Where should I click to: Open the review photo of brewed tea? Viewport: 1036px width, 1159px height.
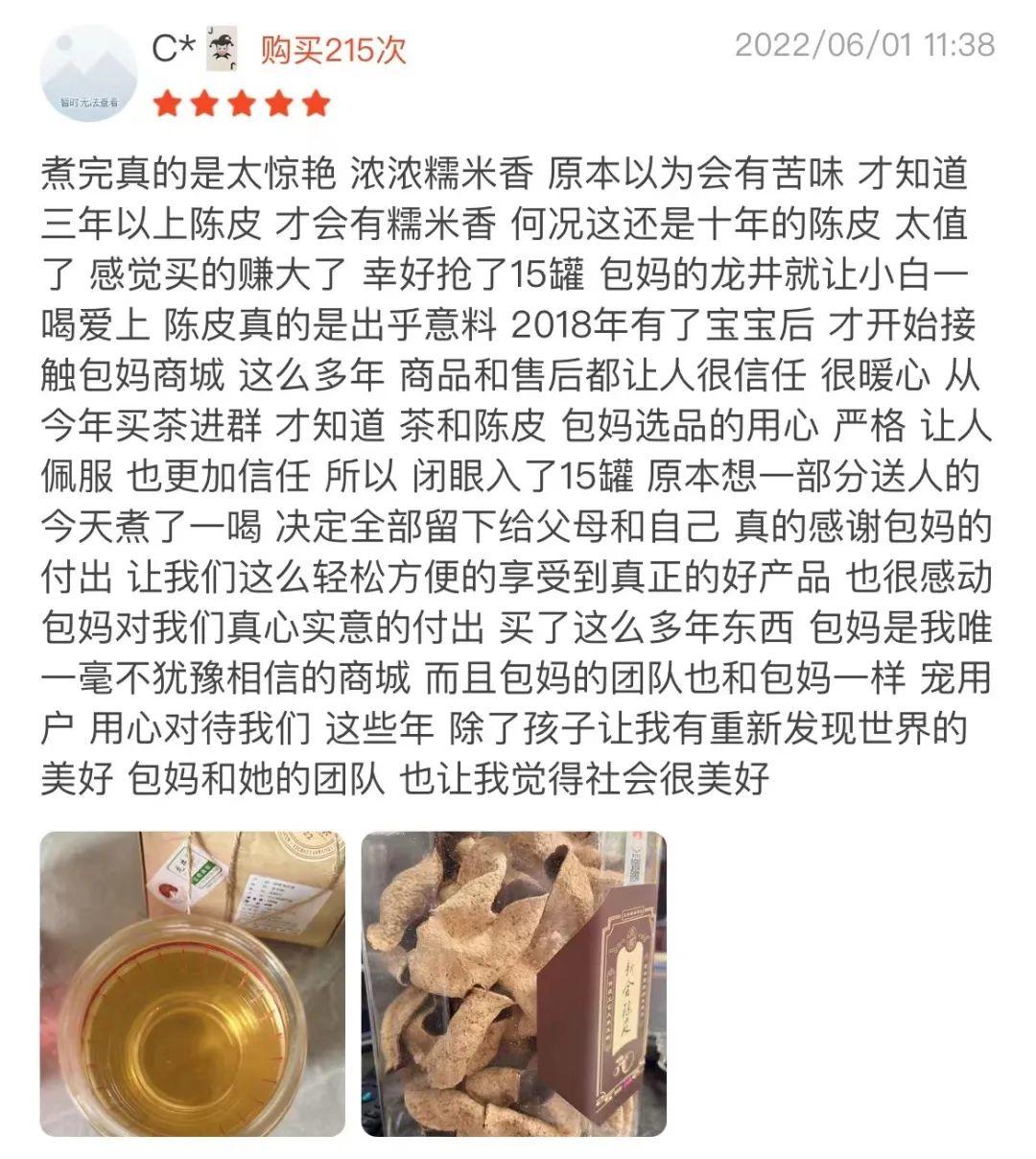pyautogui.click(x=192, y=983)
